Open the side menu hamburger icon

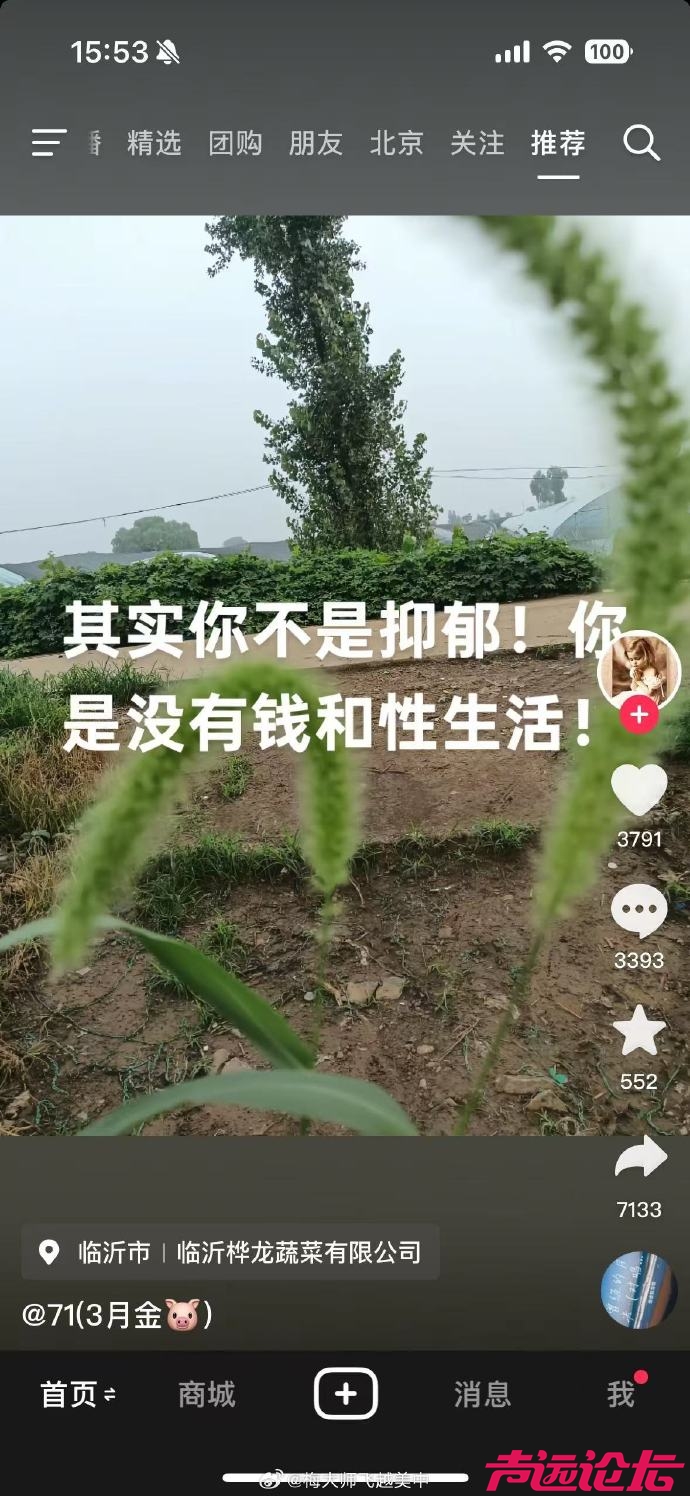[x=48, y=143]
